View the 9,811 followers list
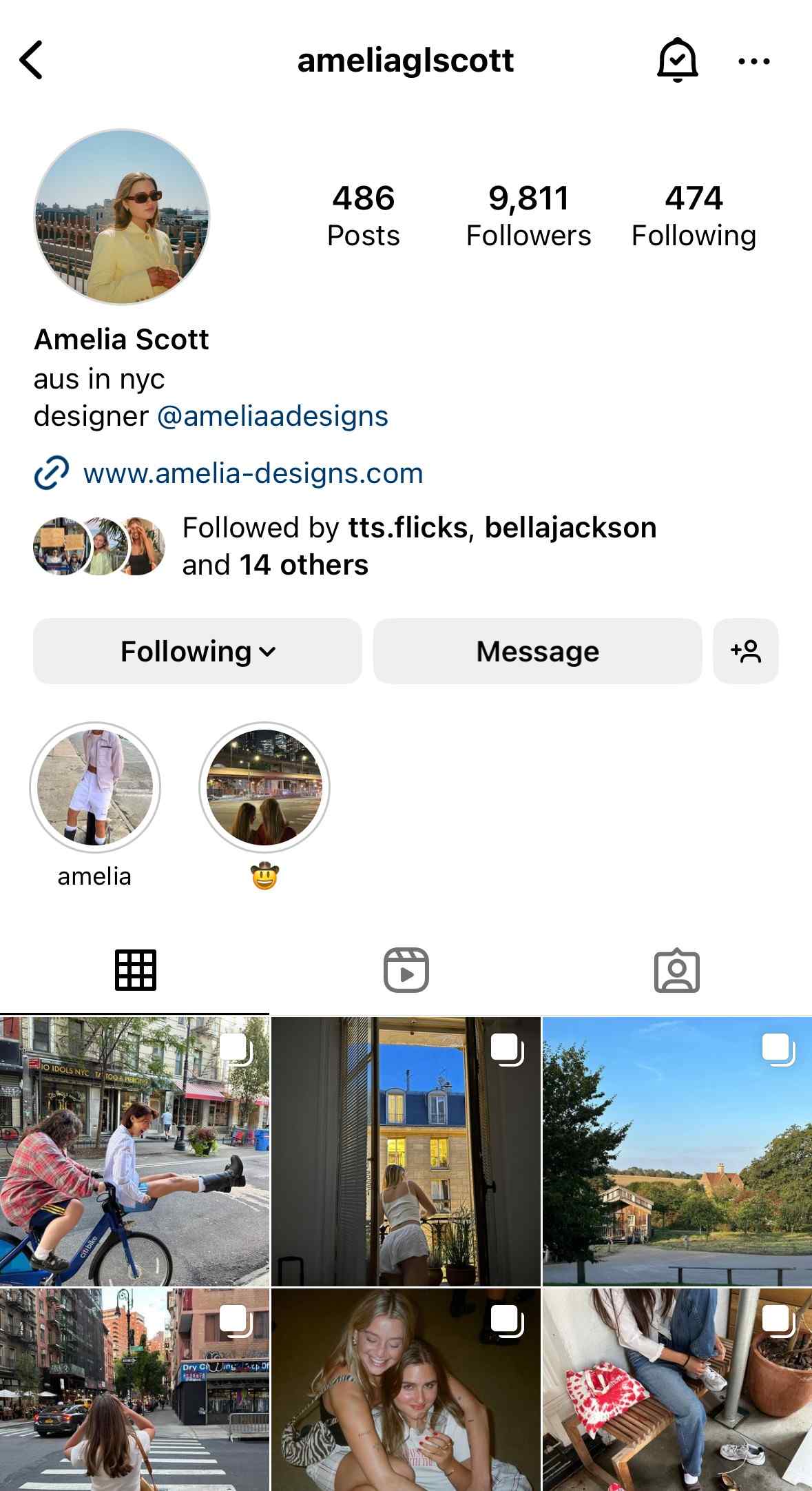The image size is (812, 1491). [528, 215]
